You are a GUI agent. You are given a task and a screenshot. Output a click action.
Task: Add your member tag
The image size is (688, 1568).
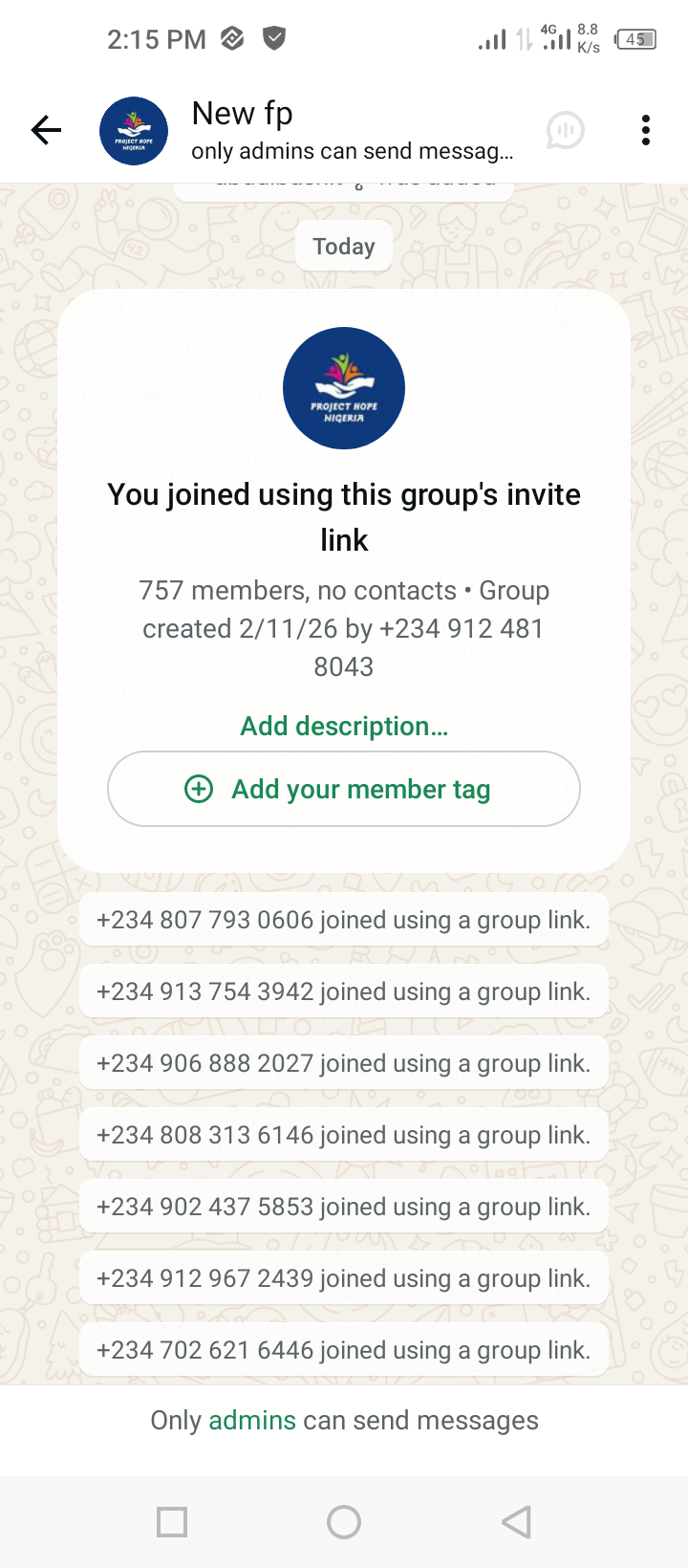[x=344, y=789]
